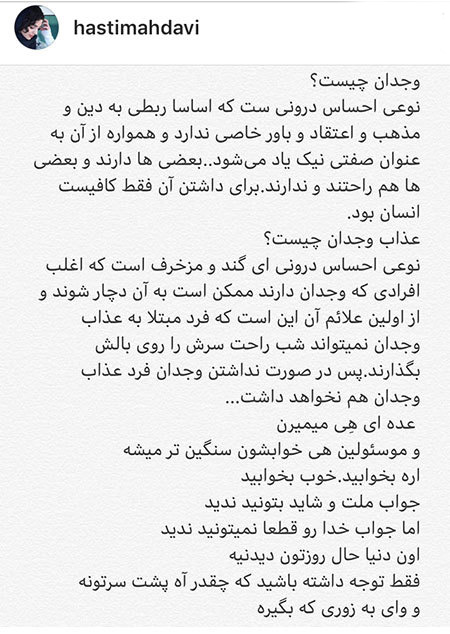The height and width of the screenshot is (634, 450).
Task: Open the Persian text post image
Action: click(225, 348)
